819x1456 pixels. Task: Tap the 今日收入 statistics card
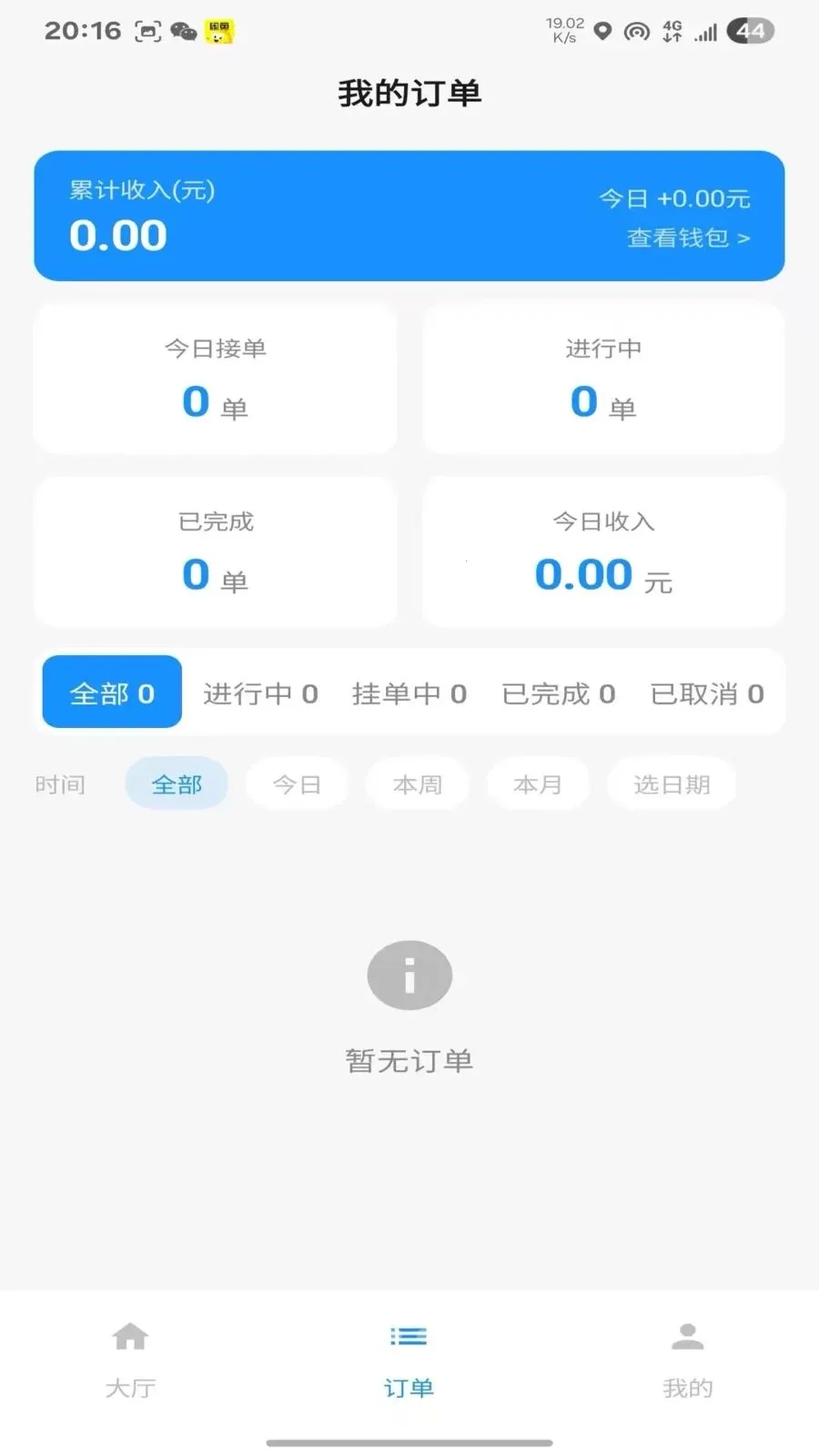tap(602, 551)
